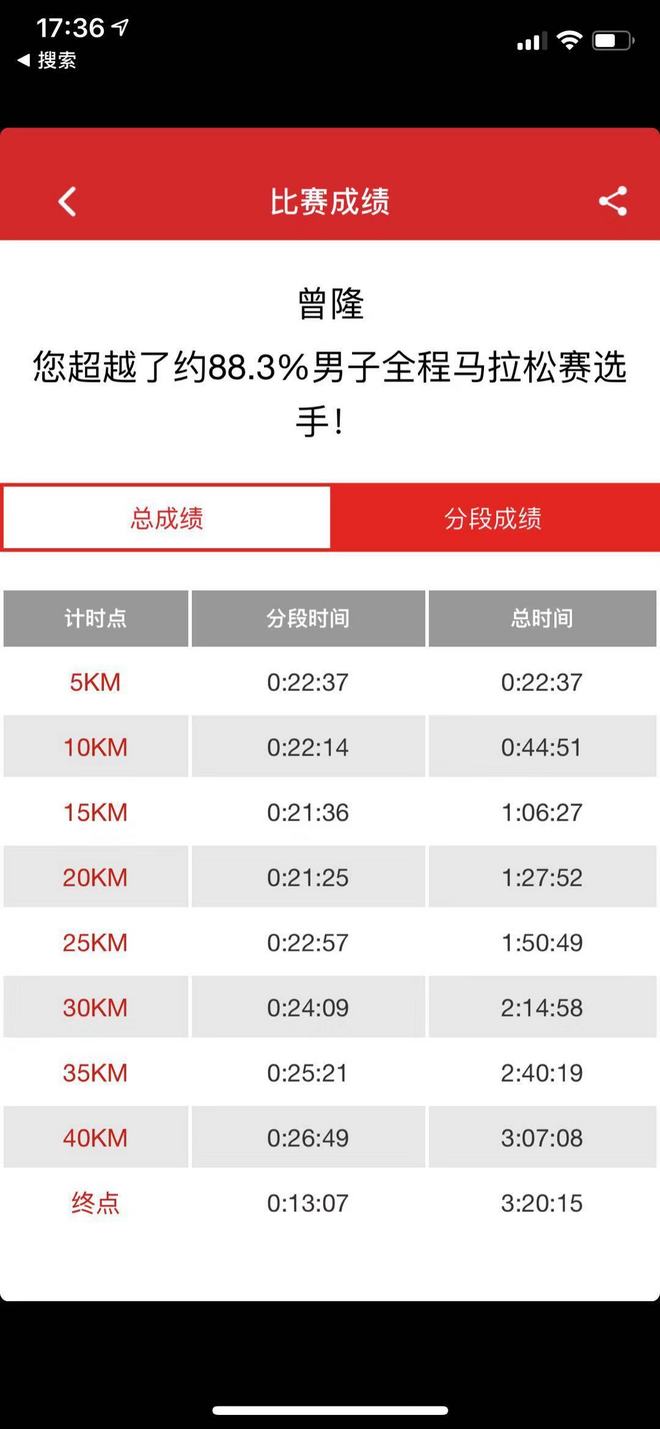Select the 总成绩 tab
The width and height of the screenshot is (660, 1429).
pyautogui.click(x=167, y=518)
